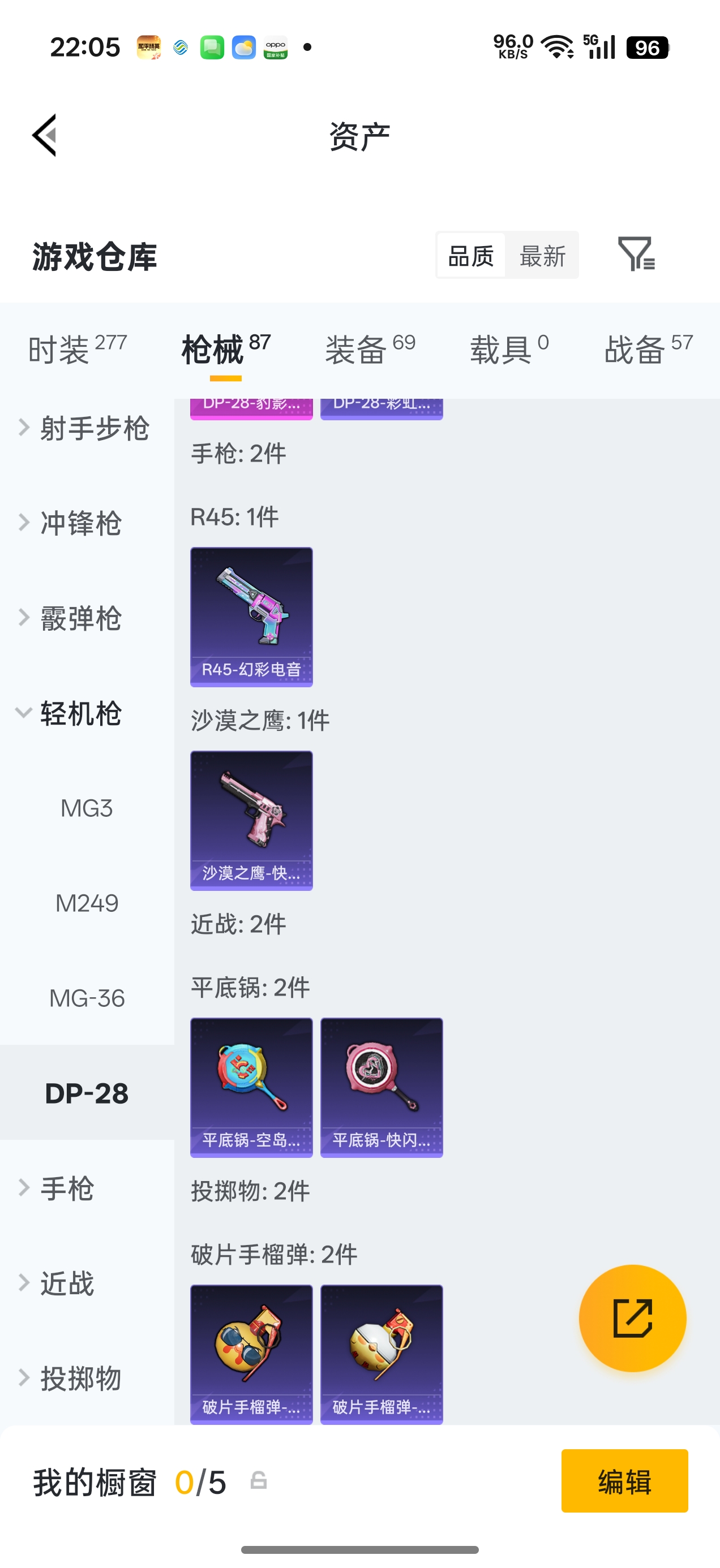
Task: Select MG-36 in the side list
Action: pos(87,998)
